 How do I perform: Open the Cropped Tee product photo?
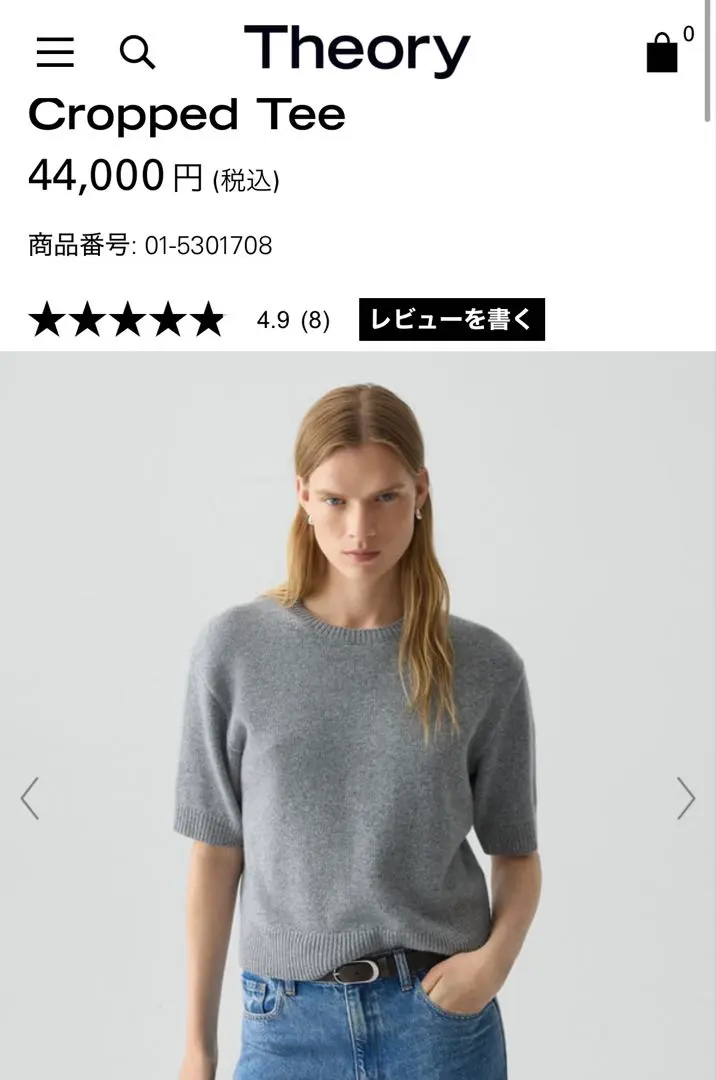pyautogui.click(x=358, y=715)
